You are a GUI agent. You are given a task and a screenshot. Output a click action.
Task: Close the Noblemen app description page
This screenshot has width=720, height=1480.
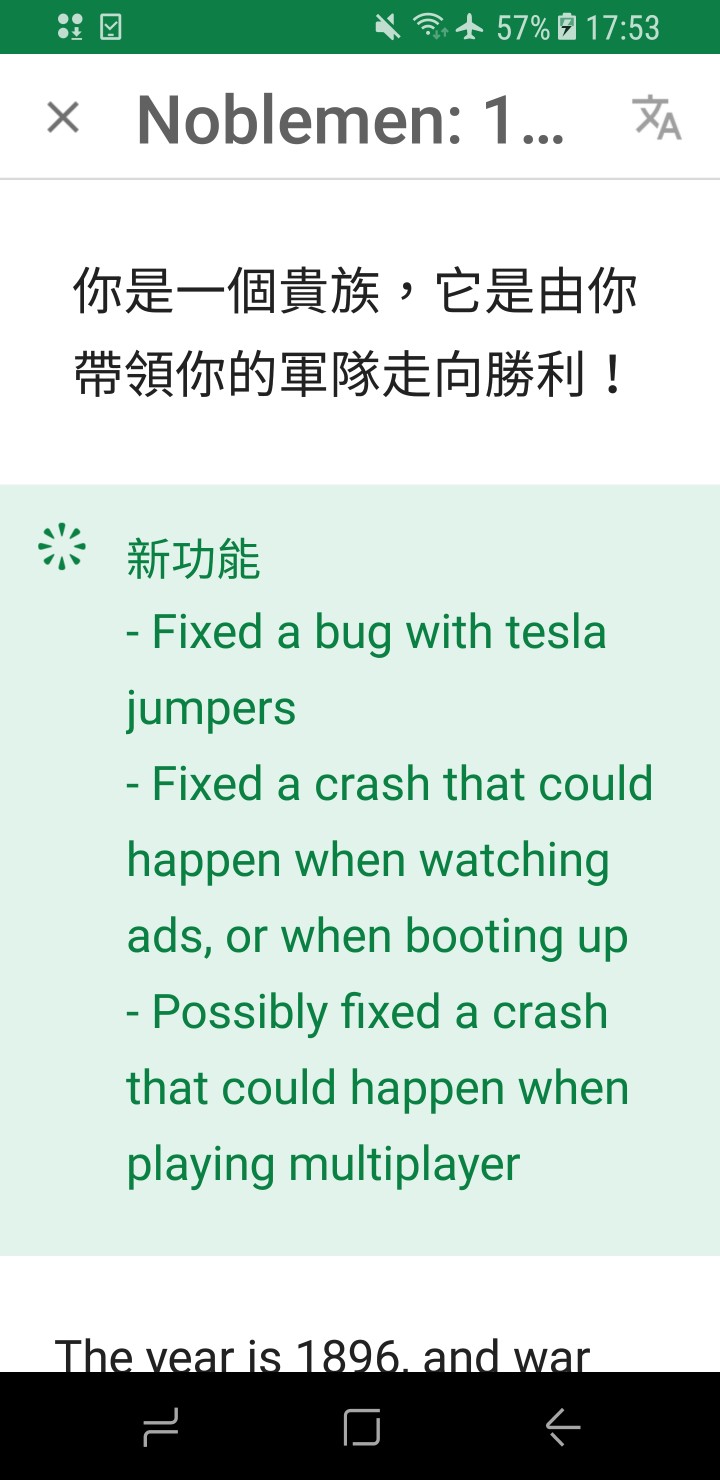[x=63, y=118]
